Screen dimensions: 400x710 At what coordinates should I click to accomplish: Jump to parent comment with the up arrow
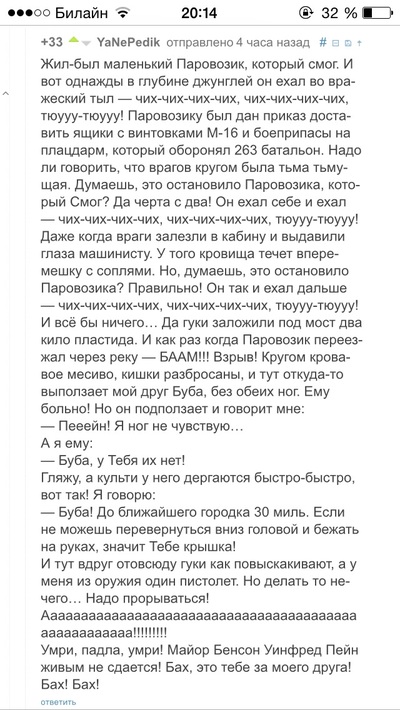tap(359, 43)
